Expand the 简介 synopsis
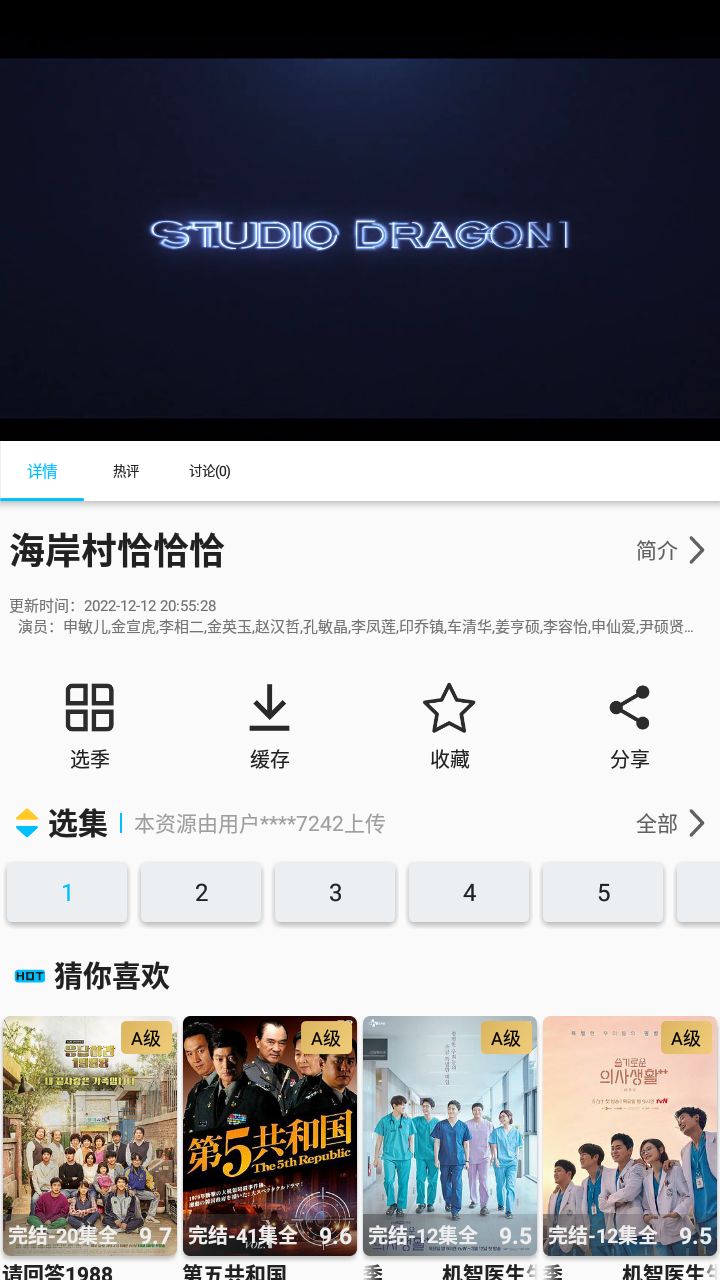The width and height of the screenshot is (720, 1280). [671, 550]
